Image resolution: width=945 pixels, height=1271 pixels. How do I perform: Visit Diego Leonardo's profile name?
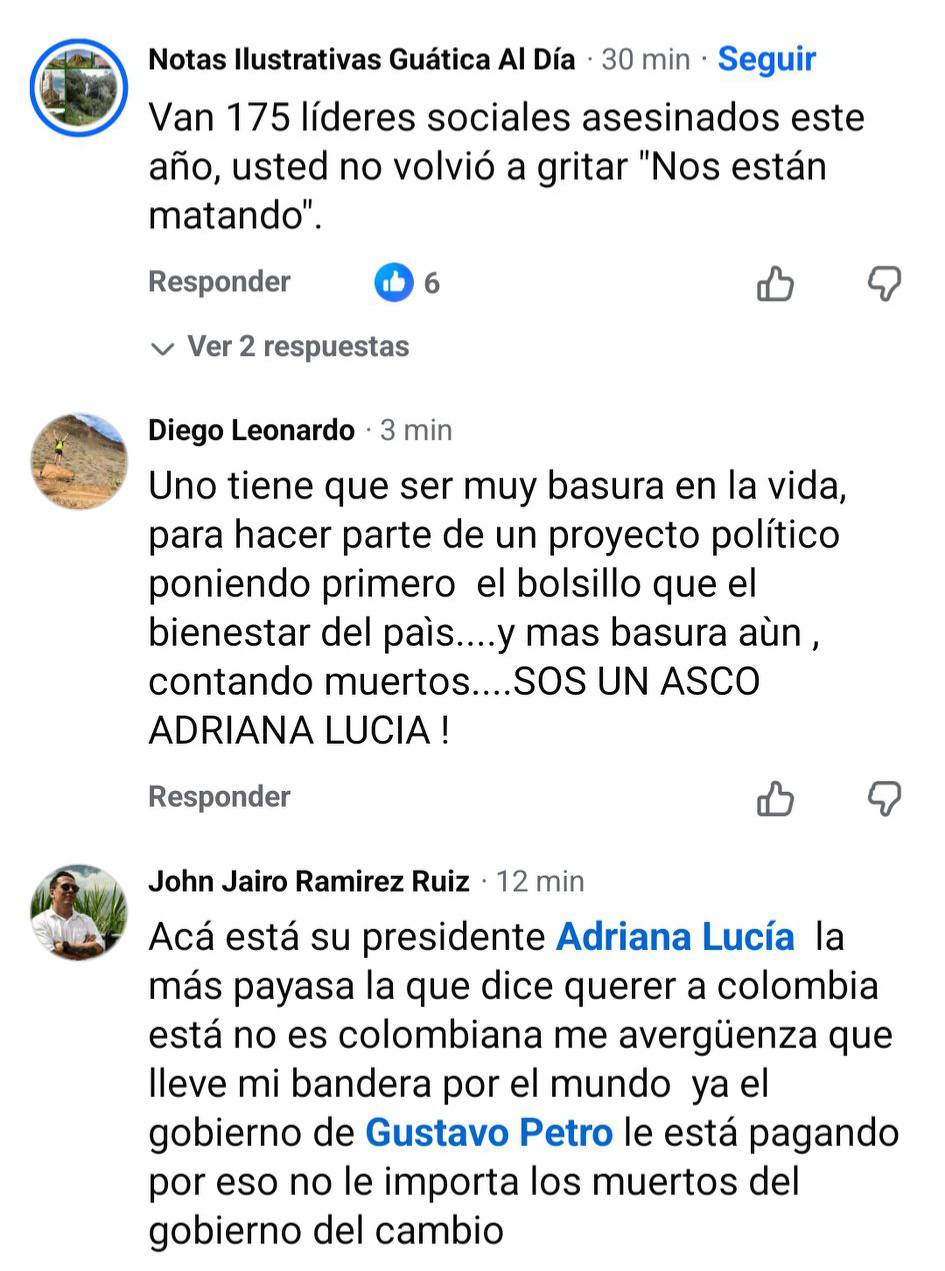[x=251, y=430]
